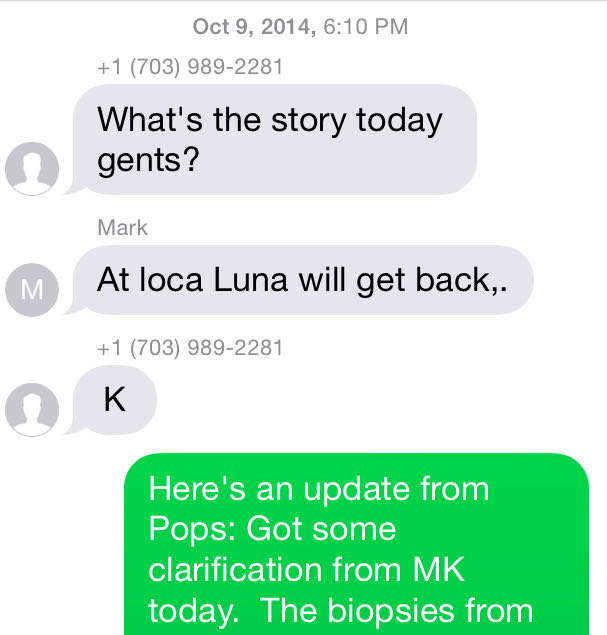Open avatar beside "What's the story today gents?"
Image resolution: width=607 pixels, height=635 pixels.
32,169
